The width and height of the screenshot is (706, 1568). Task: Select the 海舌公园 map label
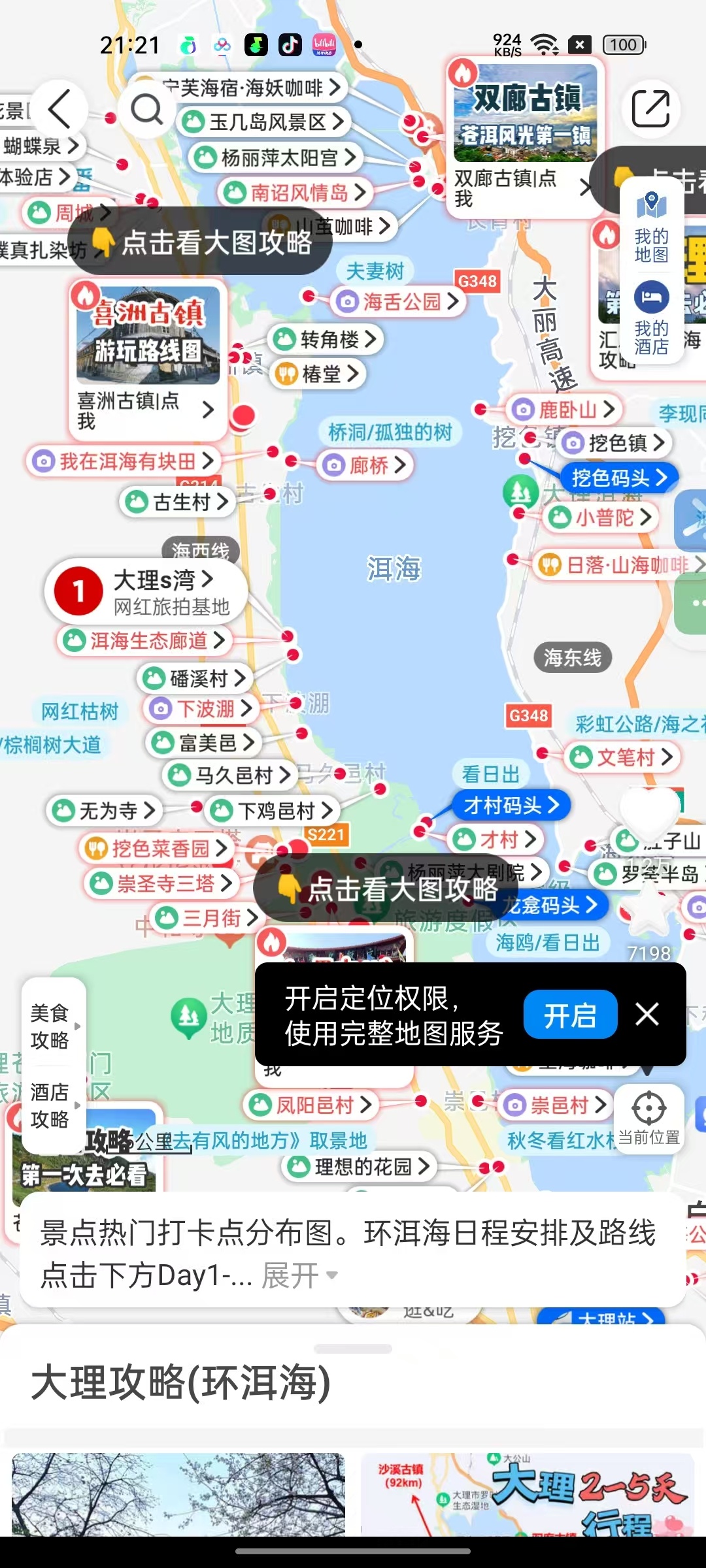click(x=401, y=301)
